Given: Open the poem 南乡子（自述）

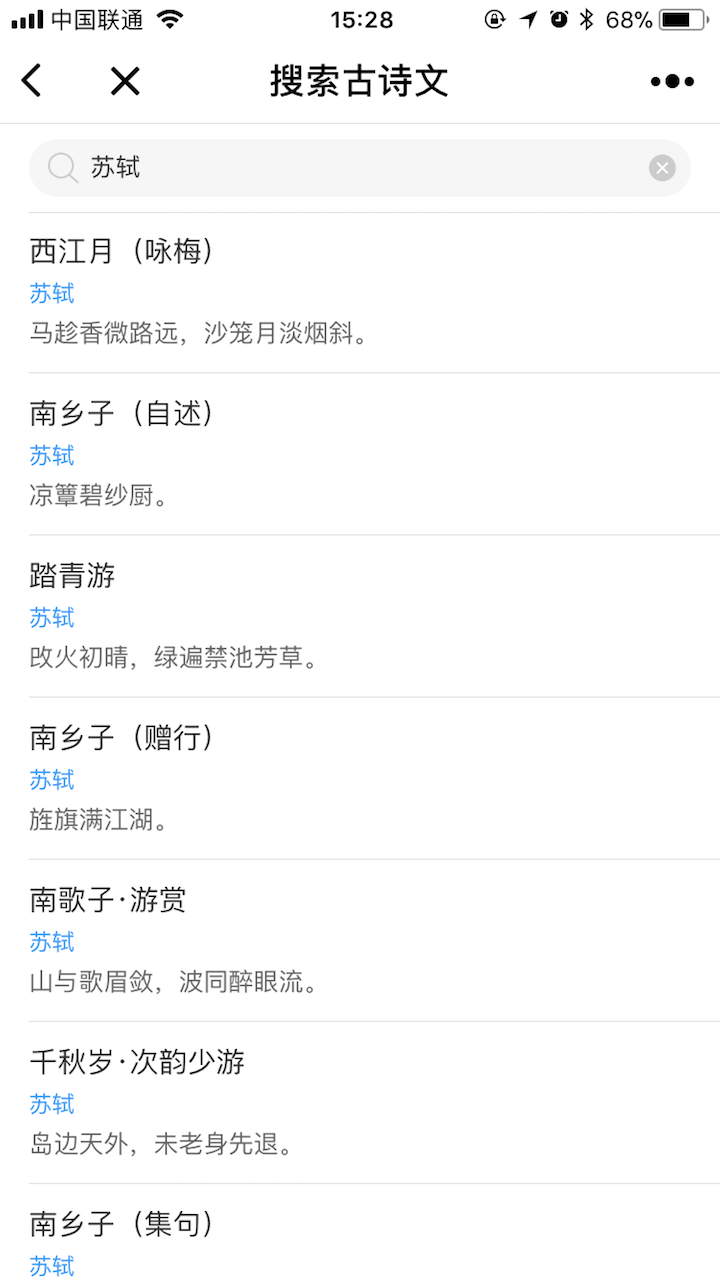Looking at the screenshot, I should coord(360,454).
